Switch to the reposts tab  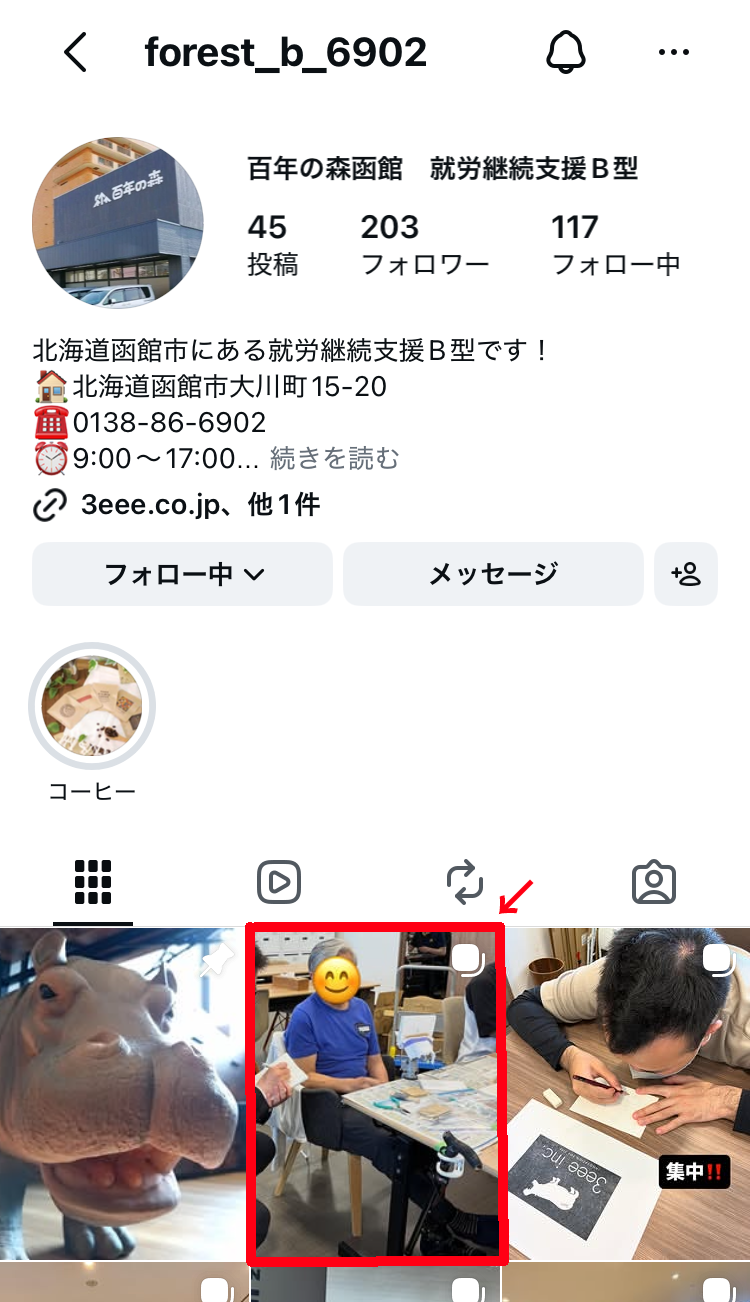(x=466, y=882)
